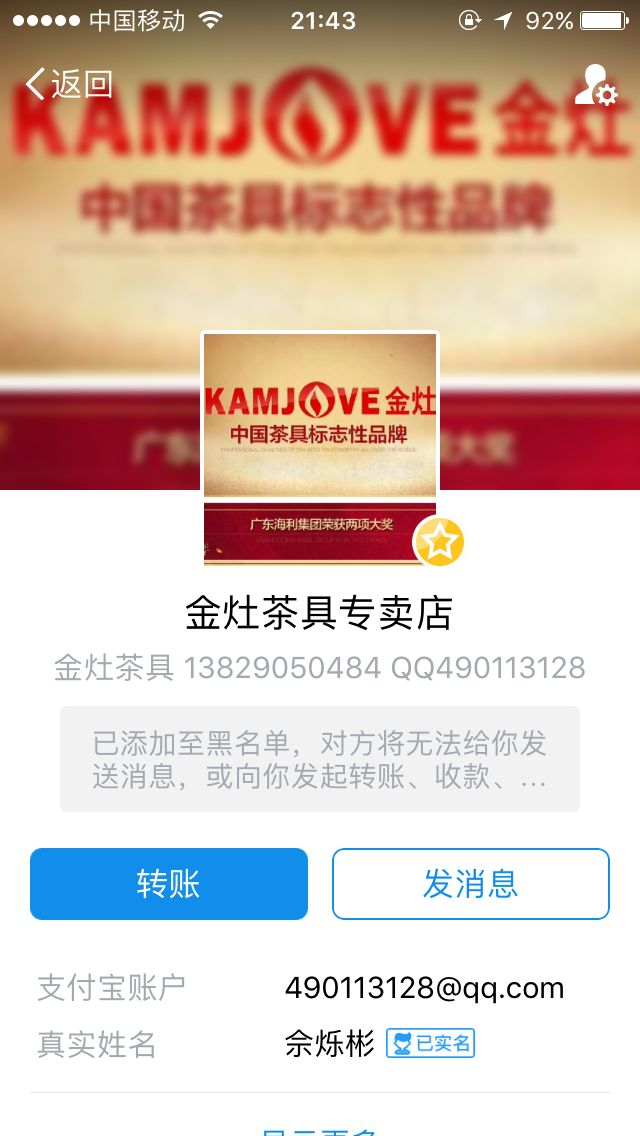View the 金灶茶具 profile picture
This screenshot has width=640, height=1136.
click(320, 449)
